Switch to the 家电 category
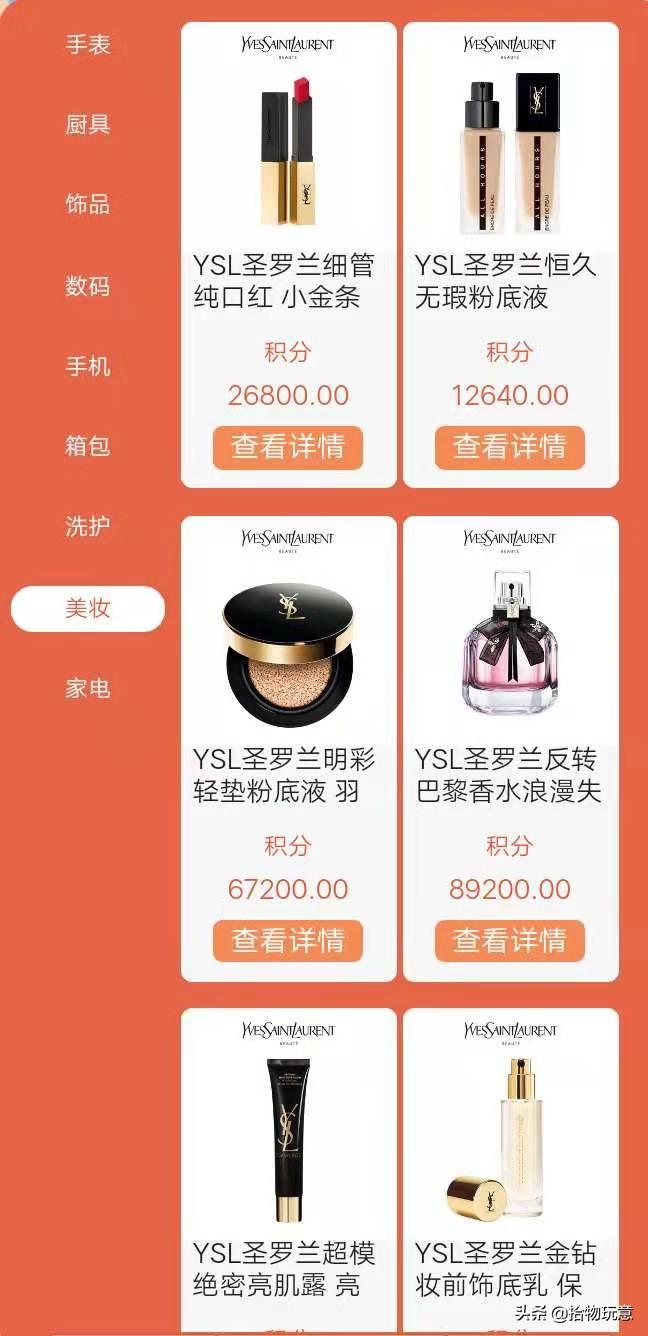The width and height of the screenshot is (648, 1336). pos(88,688)
